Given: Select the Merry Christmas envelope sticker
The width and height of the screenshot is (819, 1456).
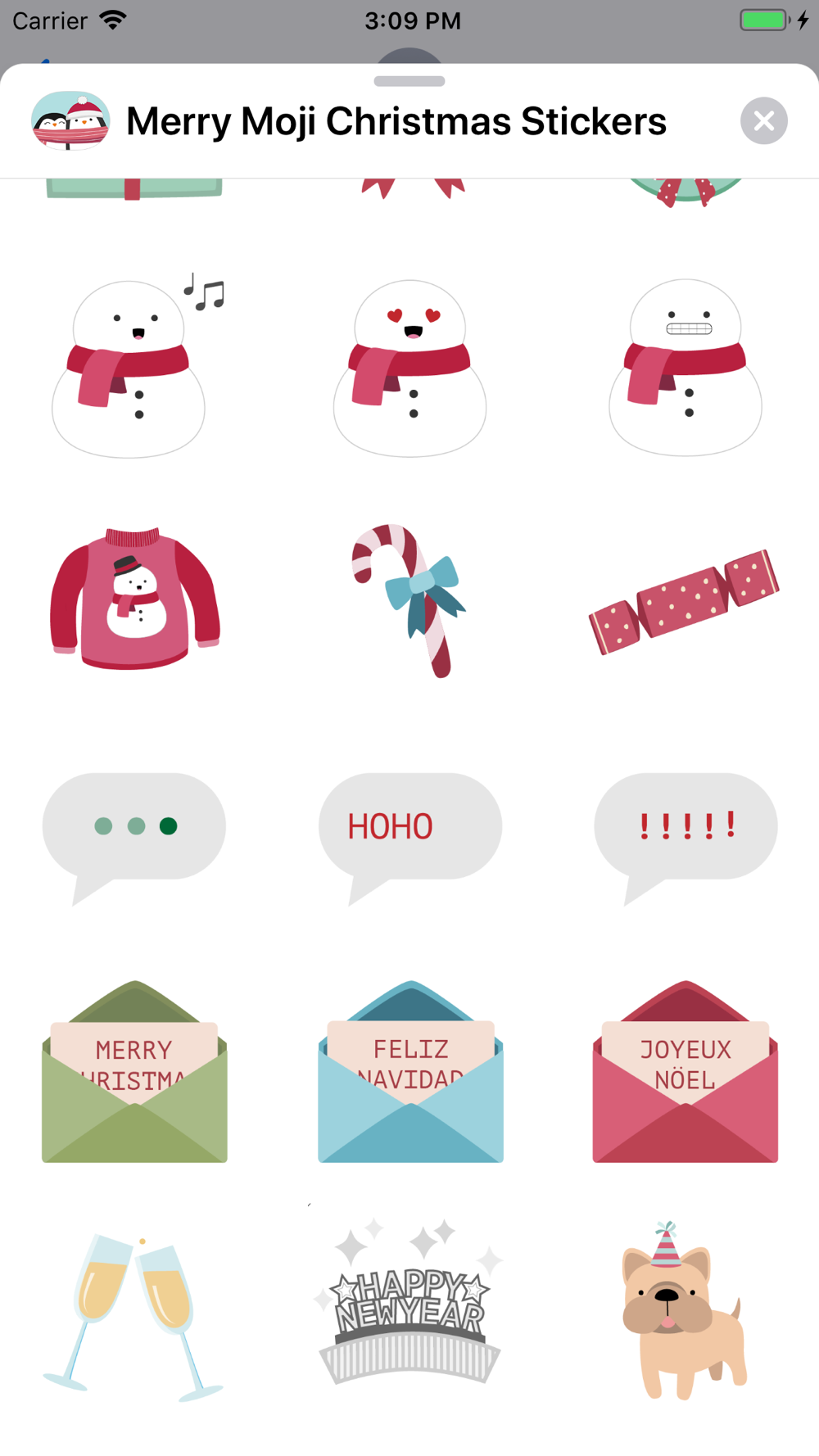Looking at the screenshot, I should pyautogui.click(x=134, y=1073).
